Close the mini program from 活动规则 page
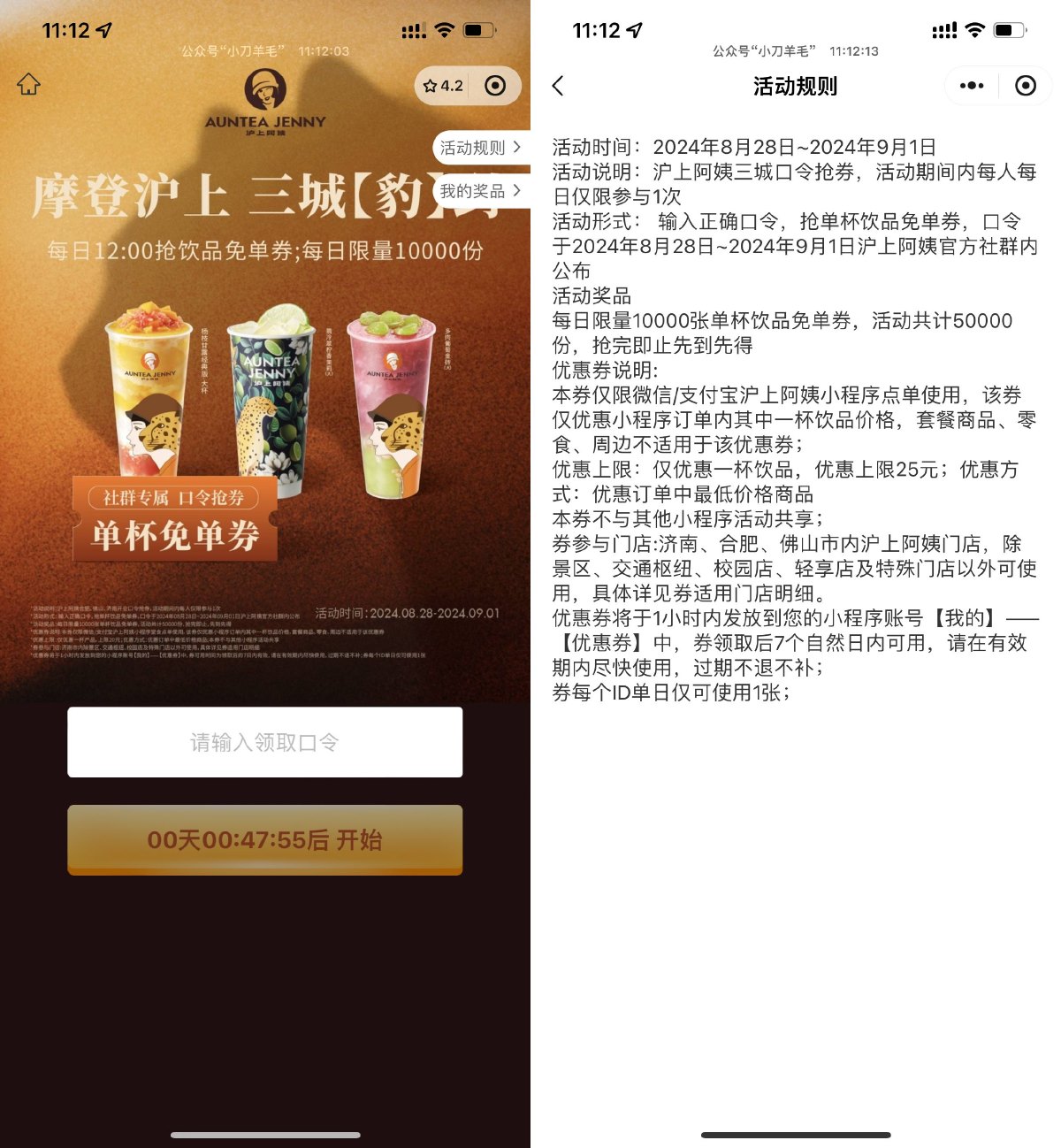Viewport: 1061px width, 1148px height. click(1025, 86)
